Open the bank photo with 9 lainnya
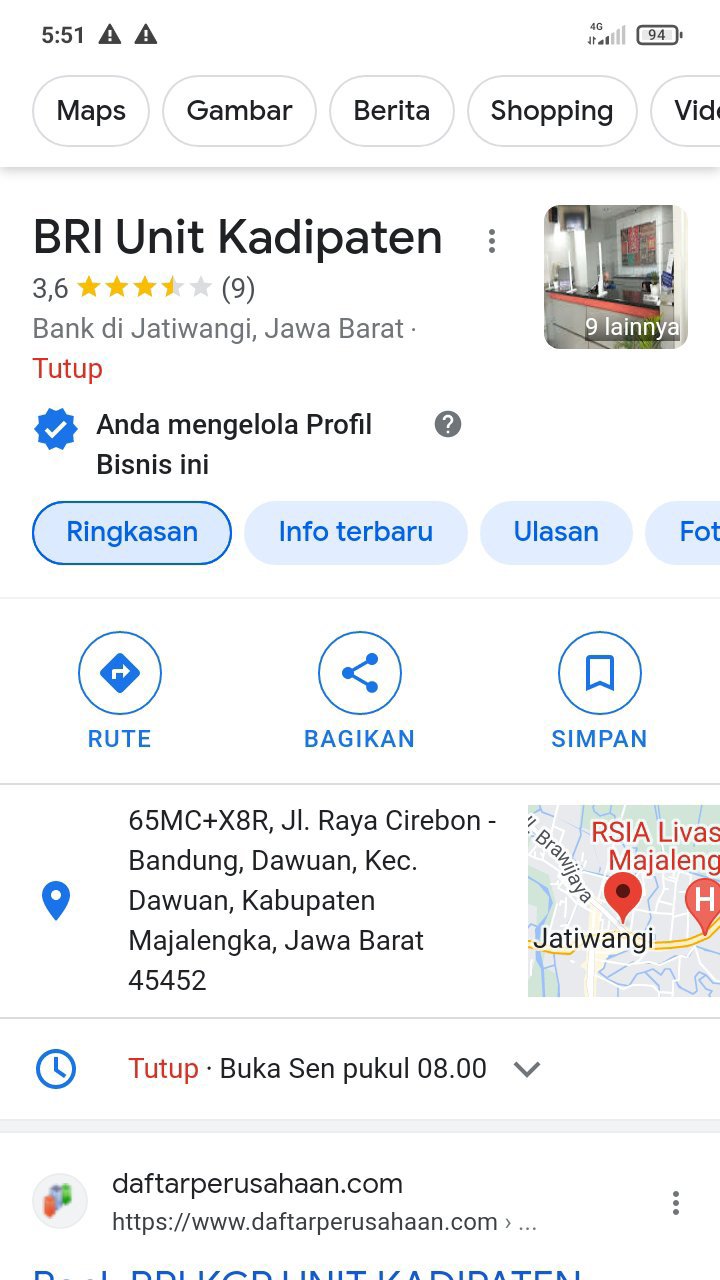The image size is (720, 1280). click(x=616, y=277)
